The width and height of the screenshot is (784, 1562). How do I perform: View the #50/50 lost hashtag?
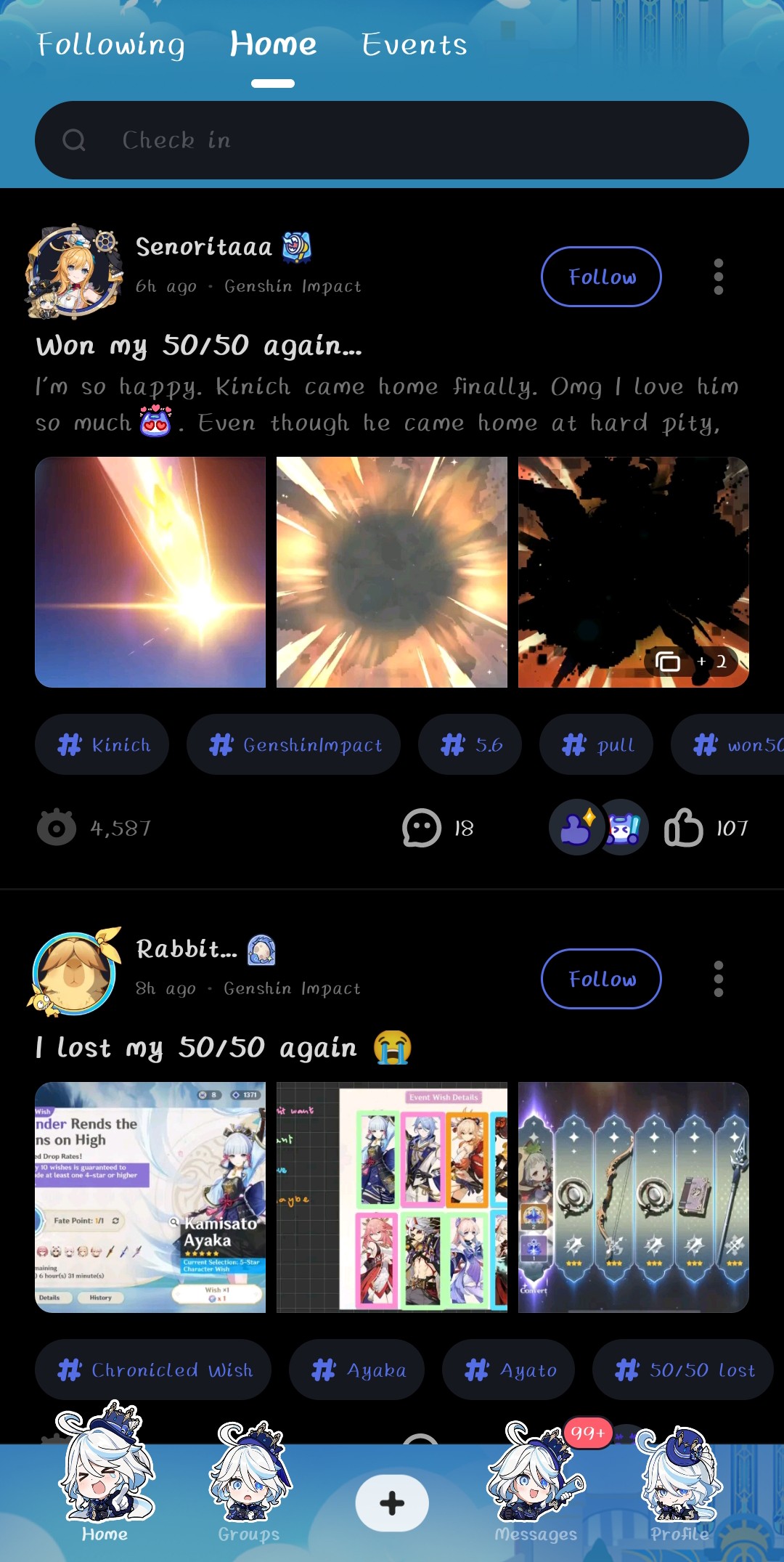[683, 1370]
